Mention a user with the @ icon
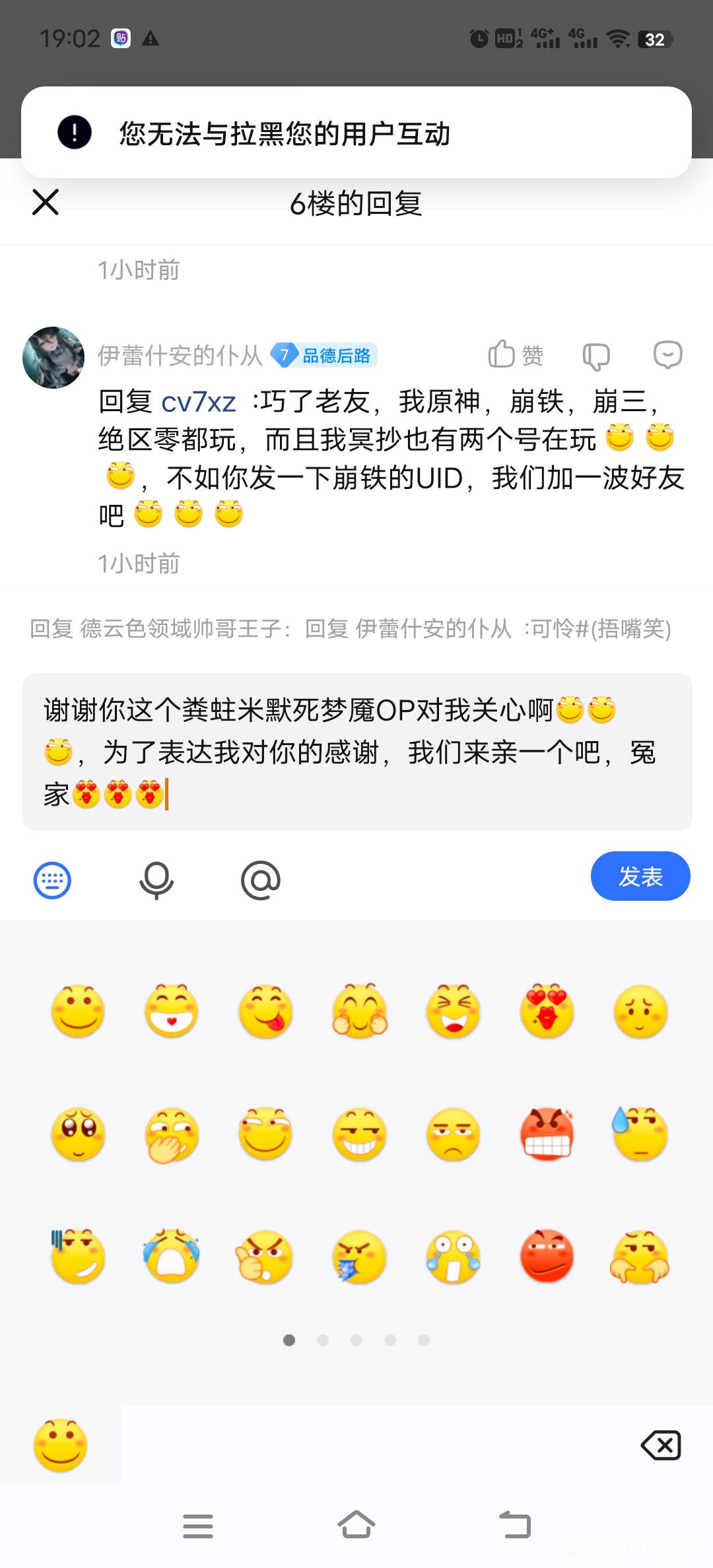Image resolution: width=713 pixels, height=1568 pixels. coord(261,880)
